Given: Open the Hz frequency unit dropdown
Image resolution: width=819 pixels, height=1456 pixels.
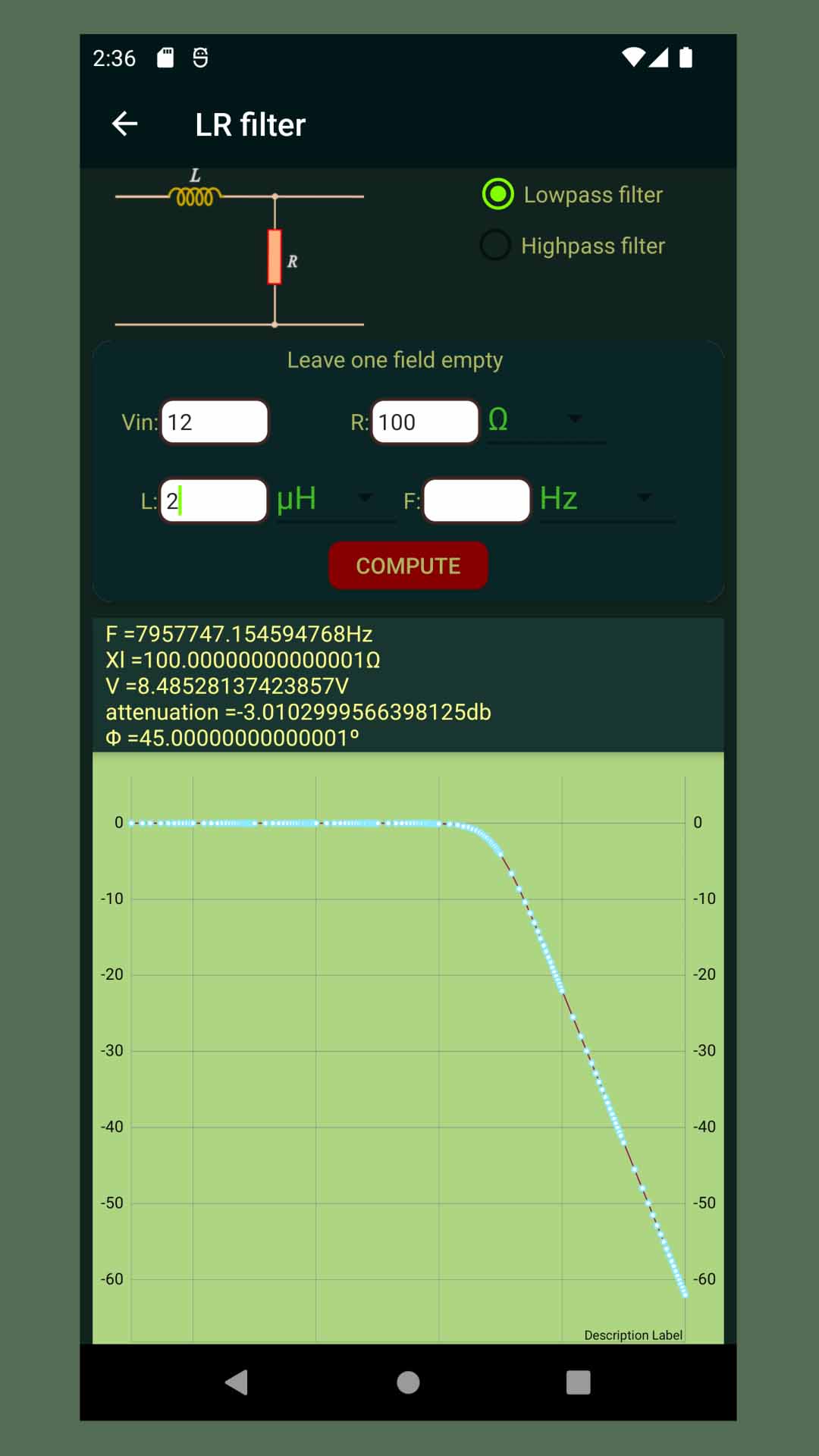Looking at the screenshot, I should point(607,499).
